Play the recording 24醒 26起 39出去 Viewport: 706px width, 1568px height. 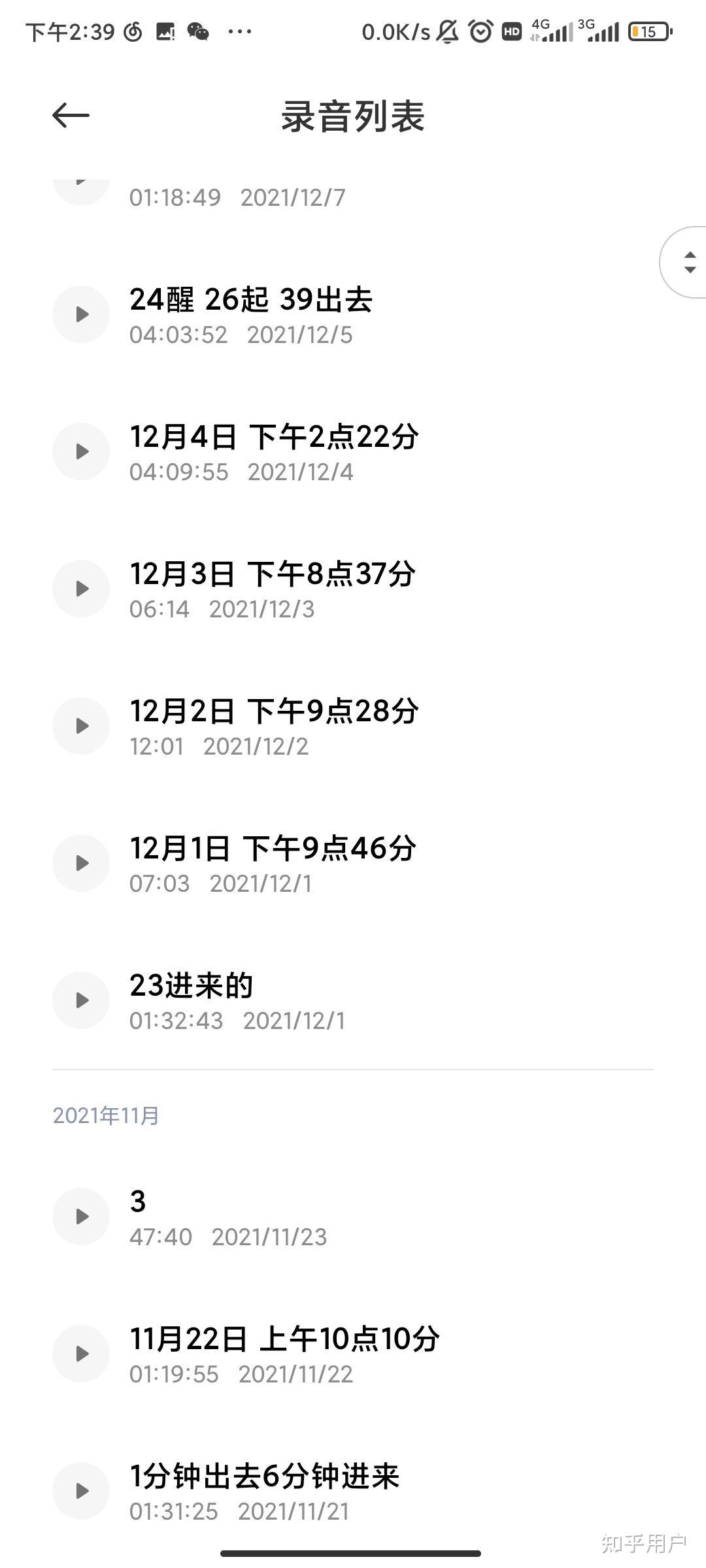[x=81, y=314]
